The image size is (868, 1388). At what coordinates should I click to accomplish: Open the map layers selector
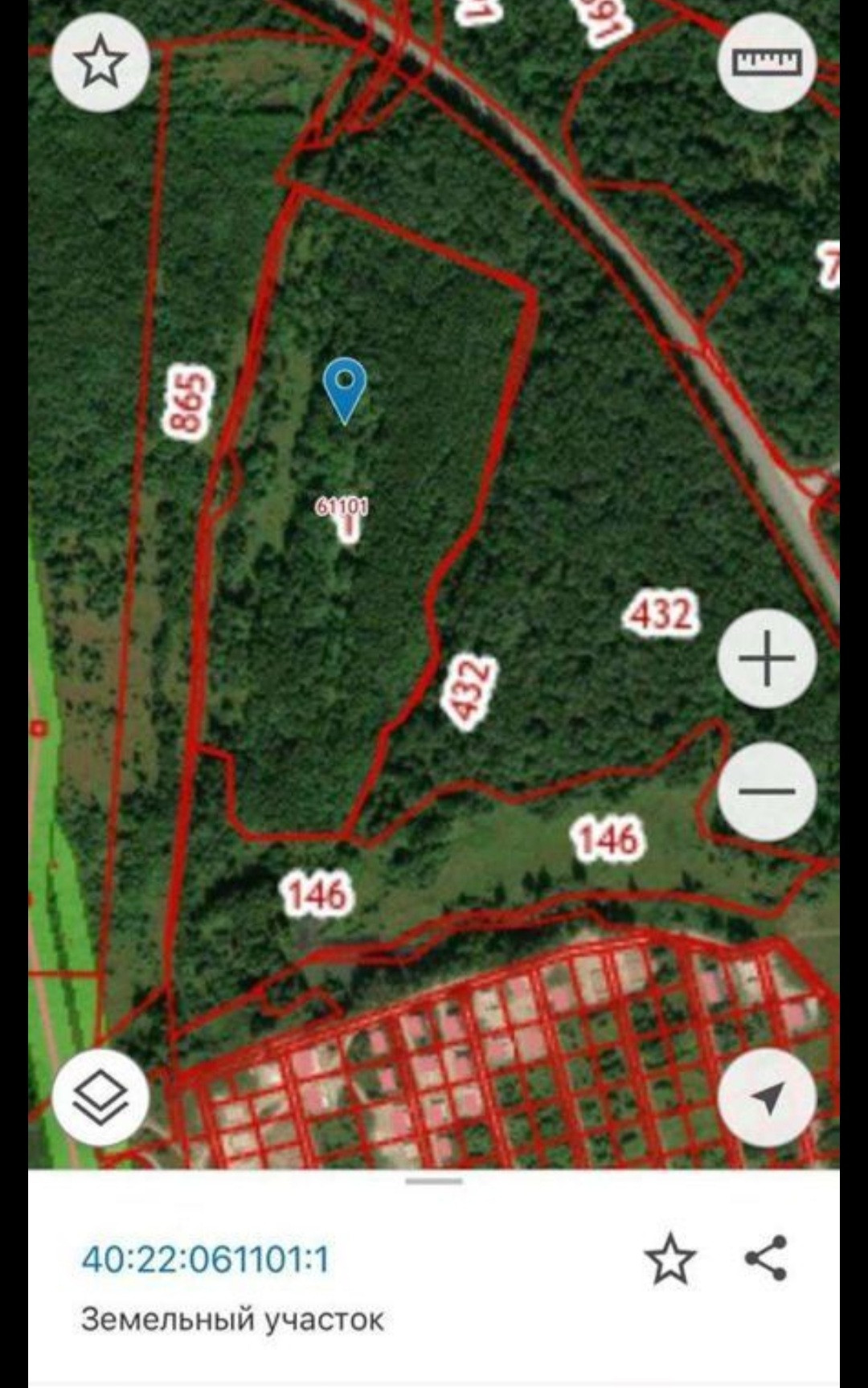point(100,1097)
